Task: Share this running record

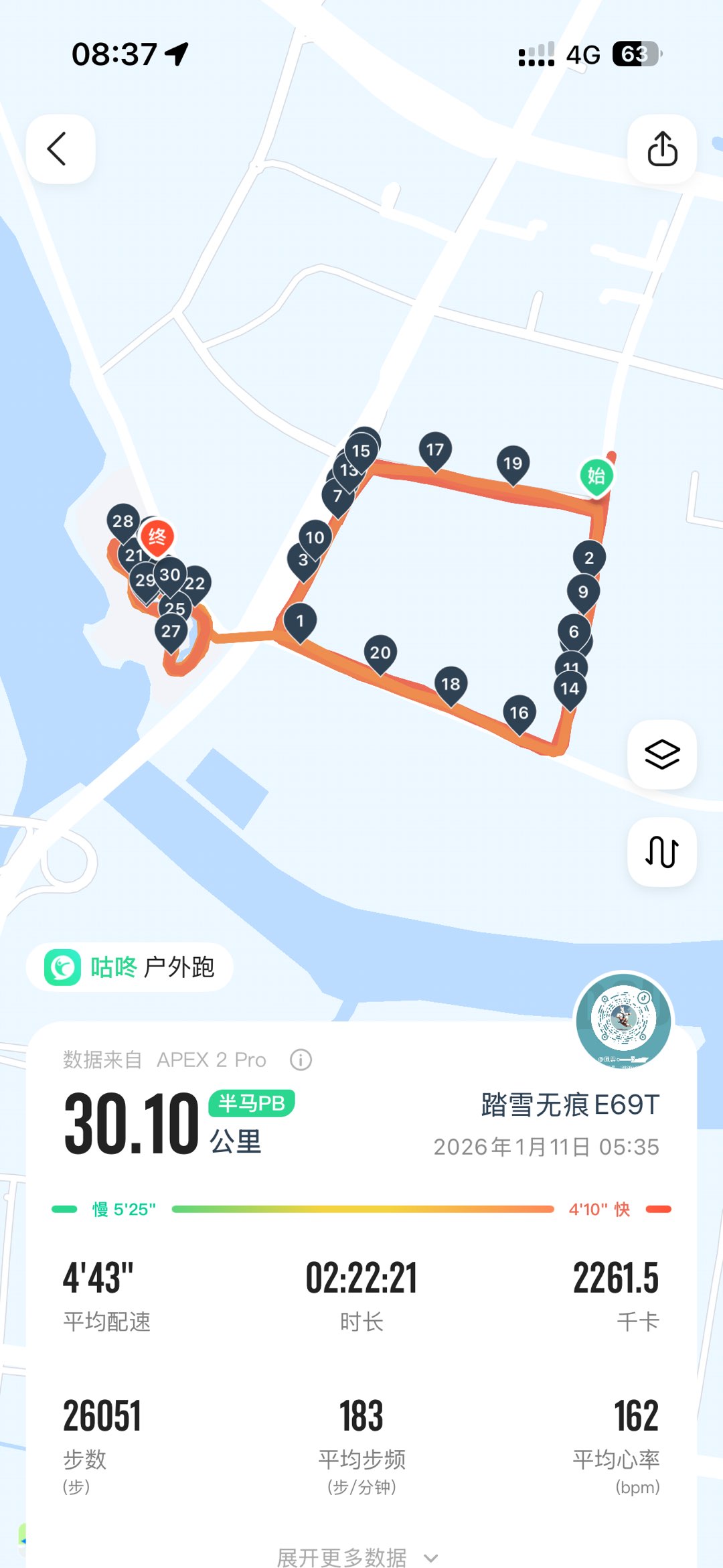Action: (x=662, y=149)
